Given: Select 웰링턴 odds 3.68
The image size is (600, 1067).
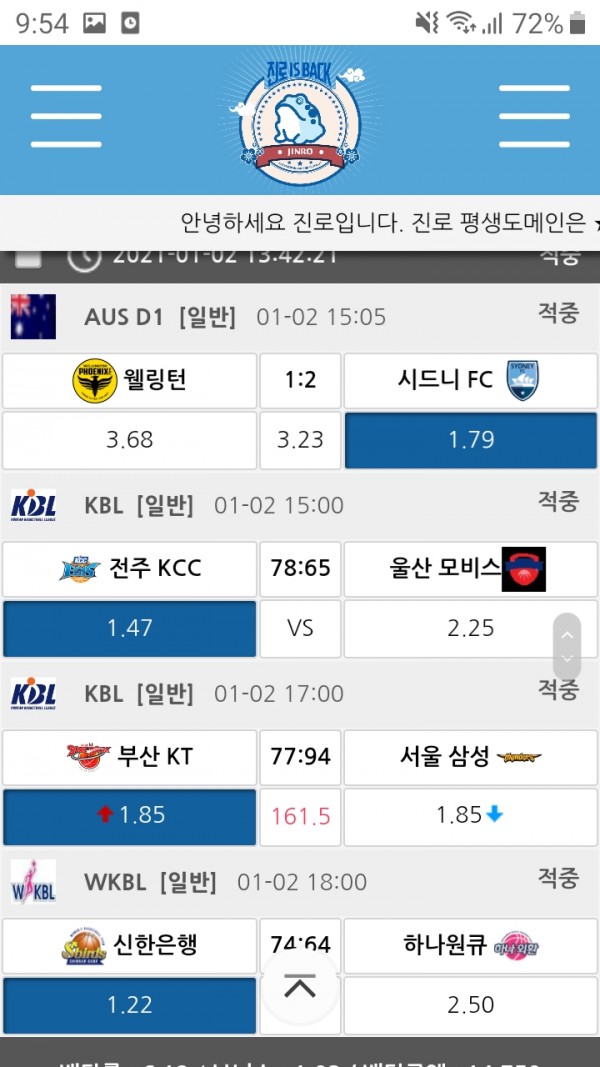Looking at the screenshot, I should point(129,440).
